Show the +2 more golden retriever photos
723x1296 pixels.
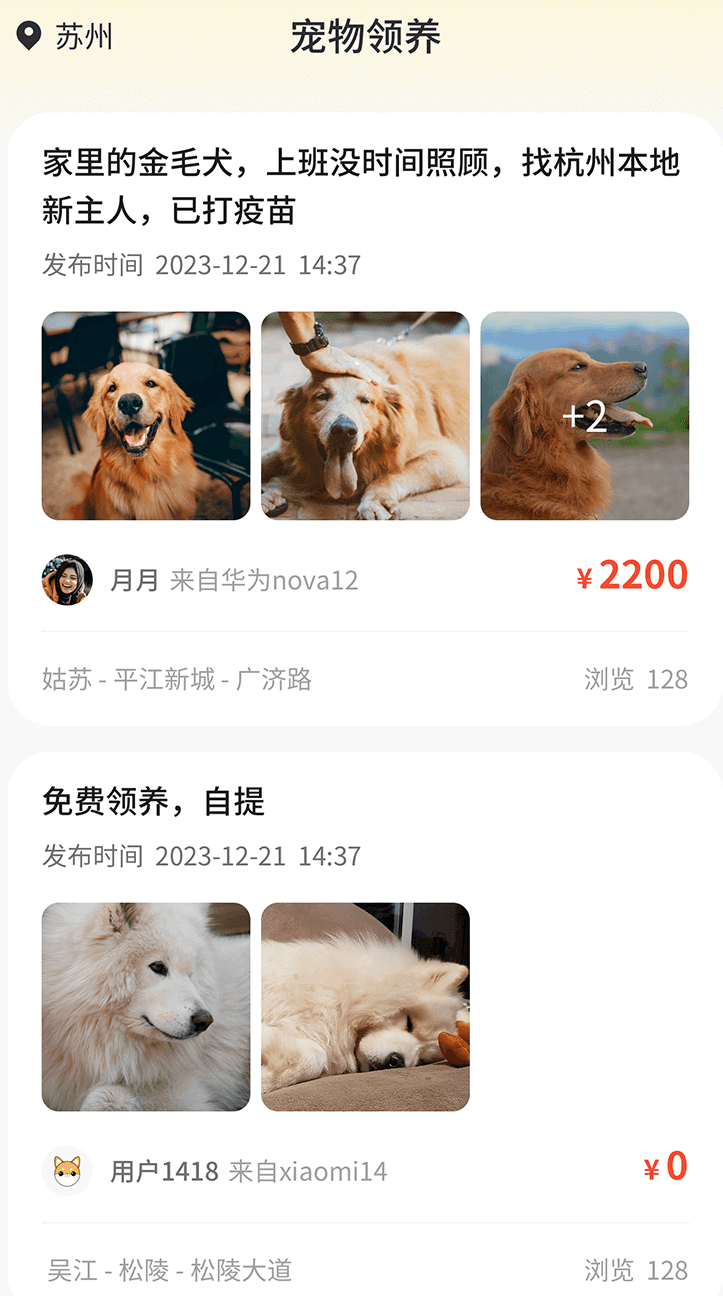point(585,416)
